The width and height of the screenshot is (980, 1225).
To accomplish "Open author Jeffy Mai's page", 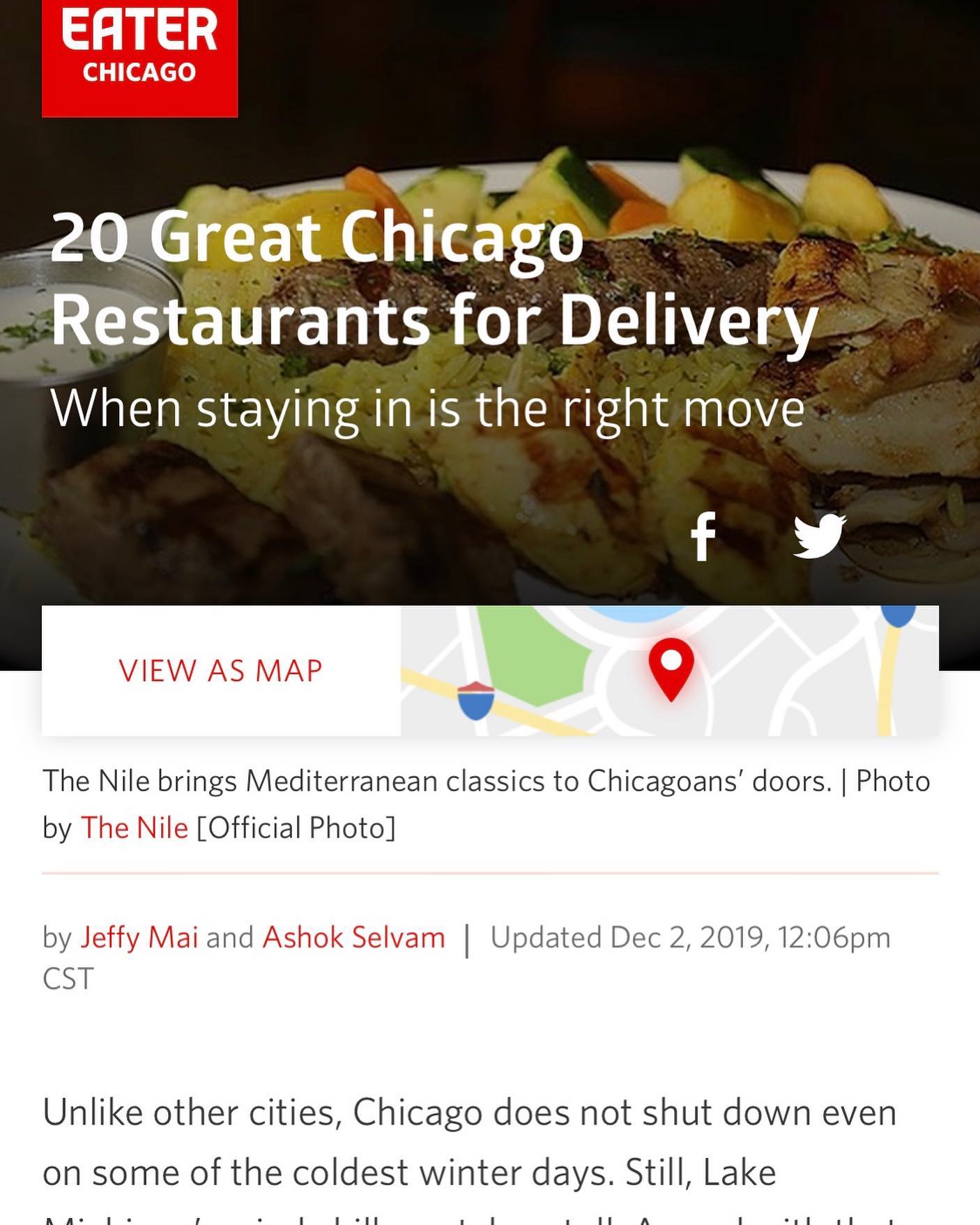I will pos(139,938).
